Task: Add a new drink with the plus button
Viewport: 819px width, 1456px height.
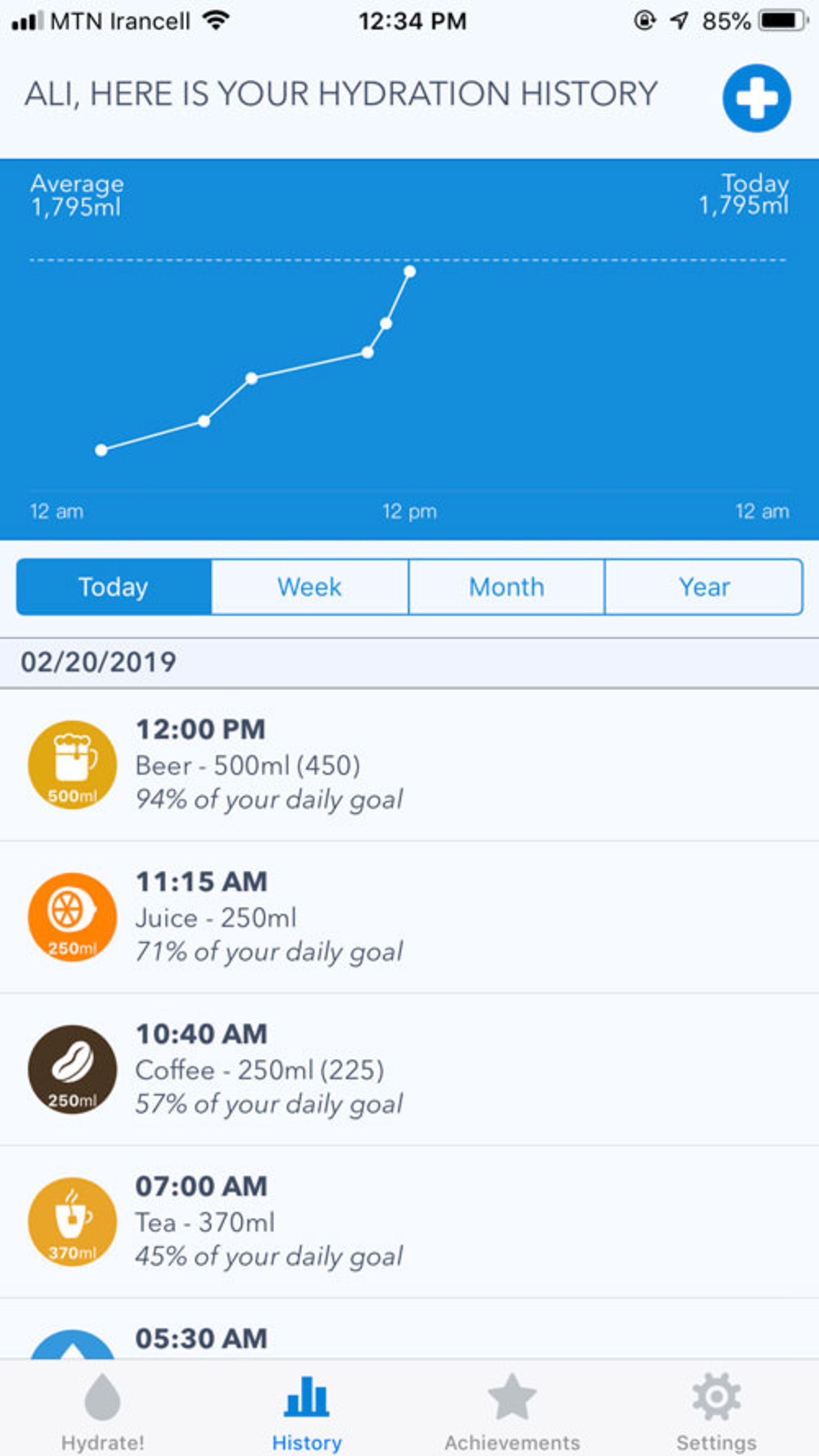Action: [756, 99]
